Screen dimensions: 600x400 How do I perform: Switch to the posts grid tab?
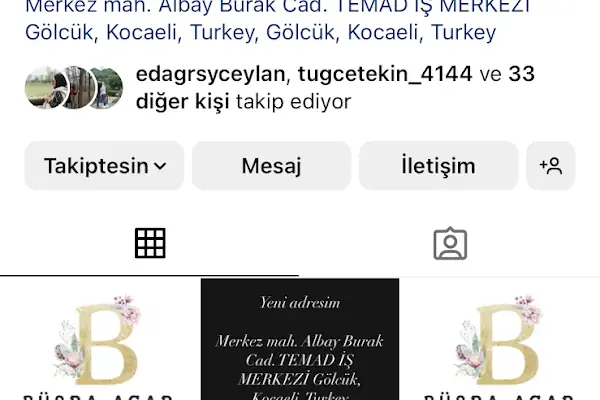click(x=150, y=243)
